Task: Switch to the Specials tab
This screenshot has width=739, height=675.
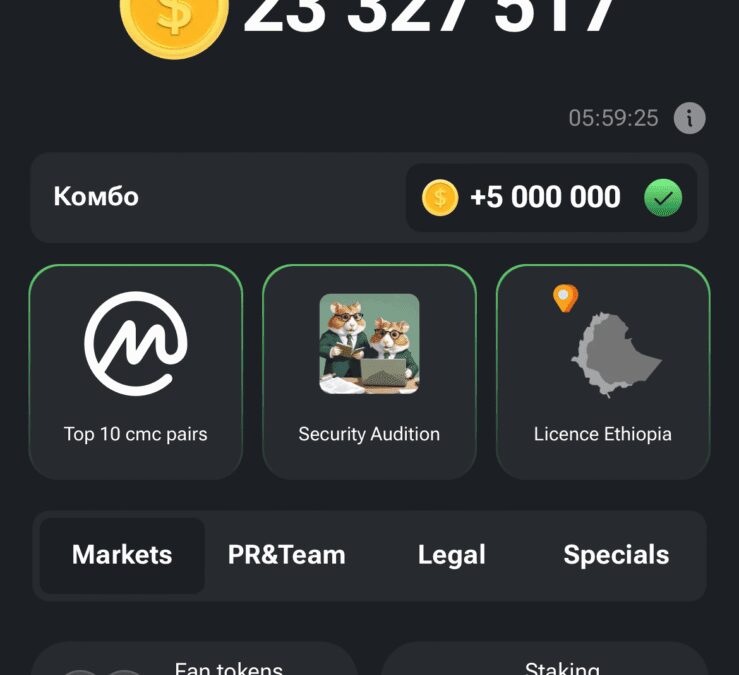Action: click(x=616, y=555)
